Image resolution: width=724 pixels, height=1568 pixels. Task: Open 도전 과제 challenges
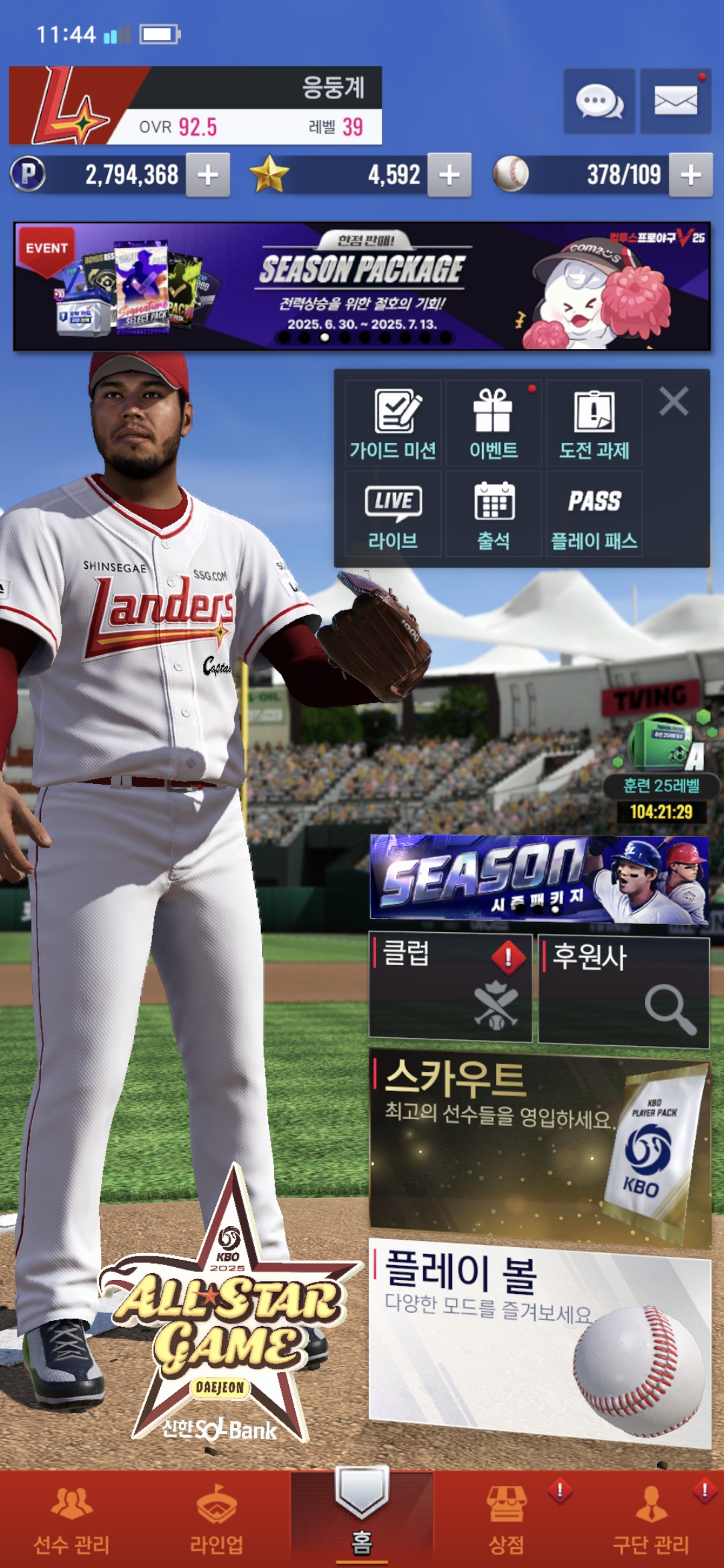click(x=594, y=423)
